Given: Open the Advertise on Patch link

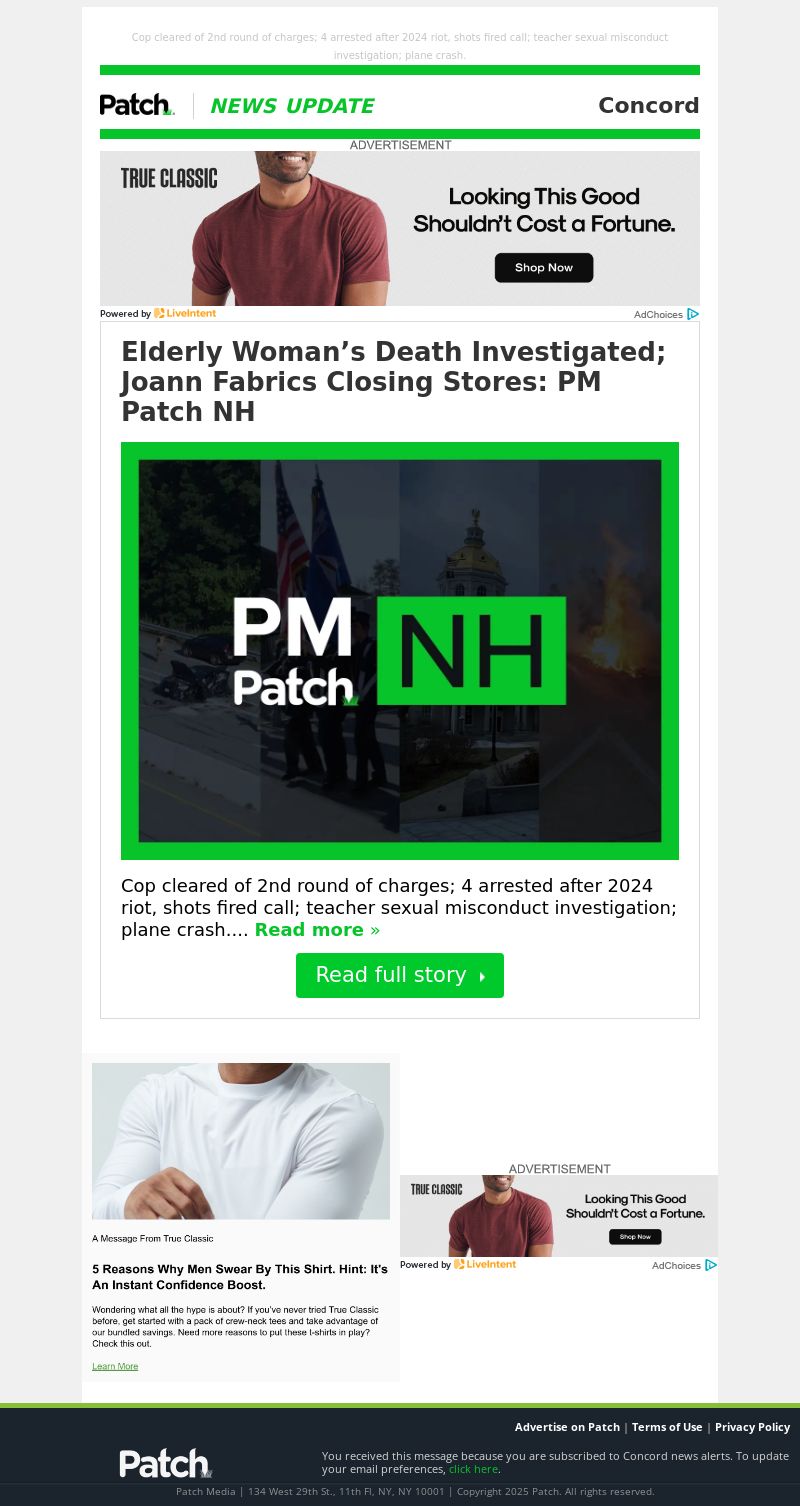Looking at the screenshot, I should [x=567, y=1427].
